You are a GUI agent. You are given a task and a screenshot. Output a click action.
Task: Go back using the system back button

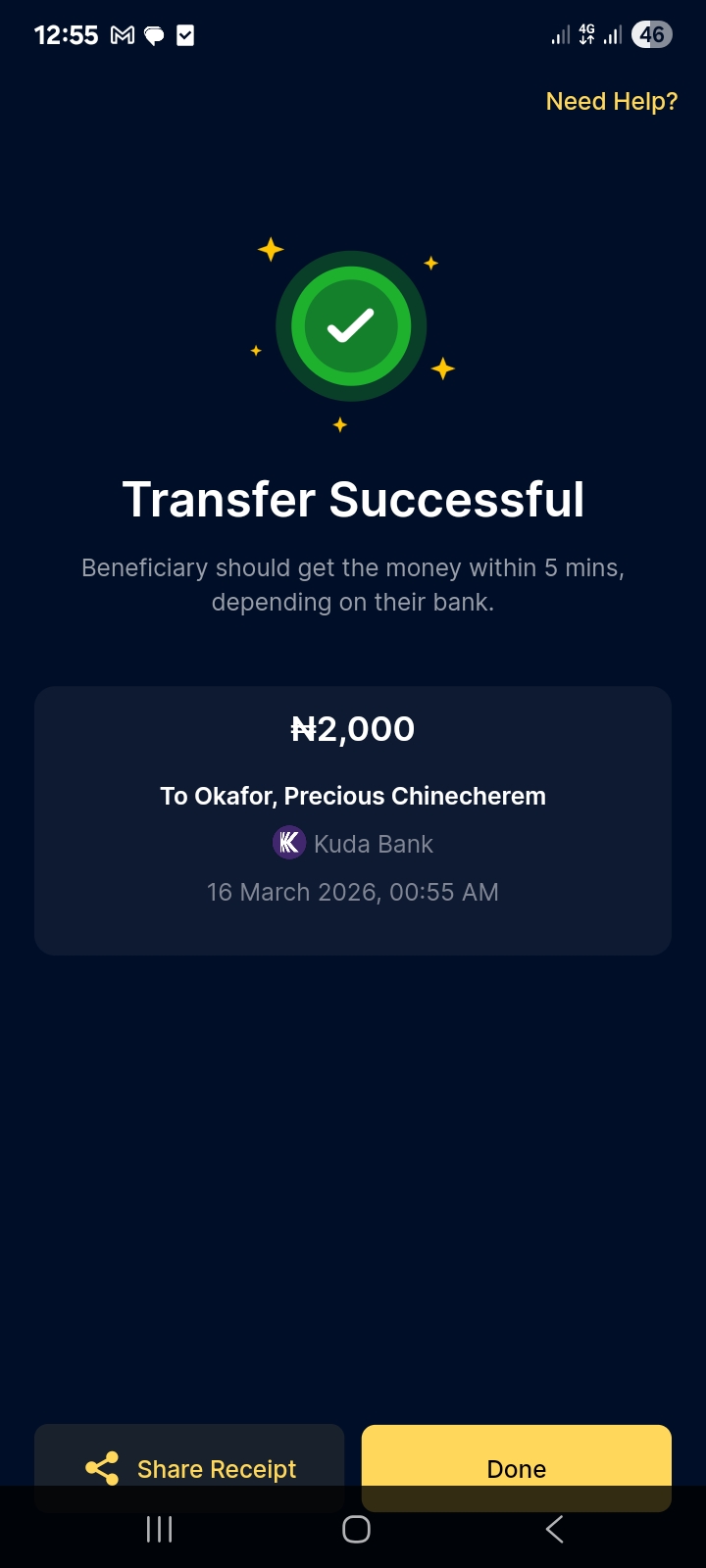click(554, 1529)
